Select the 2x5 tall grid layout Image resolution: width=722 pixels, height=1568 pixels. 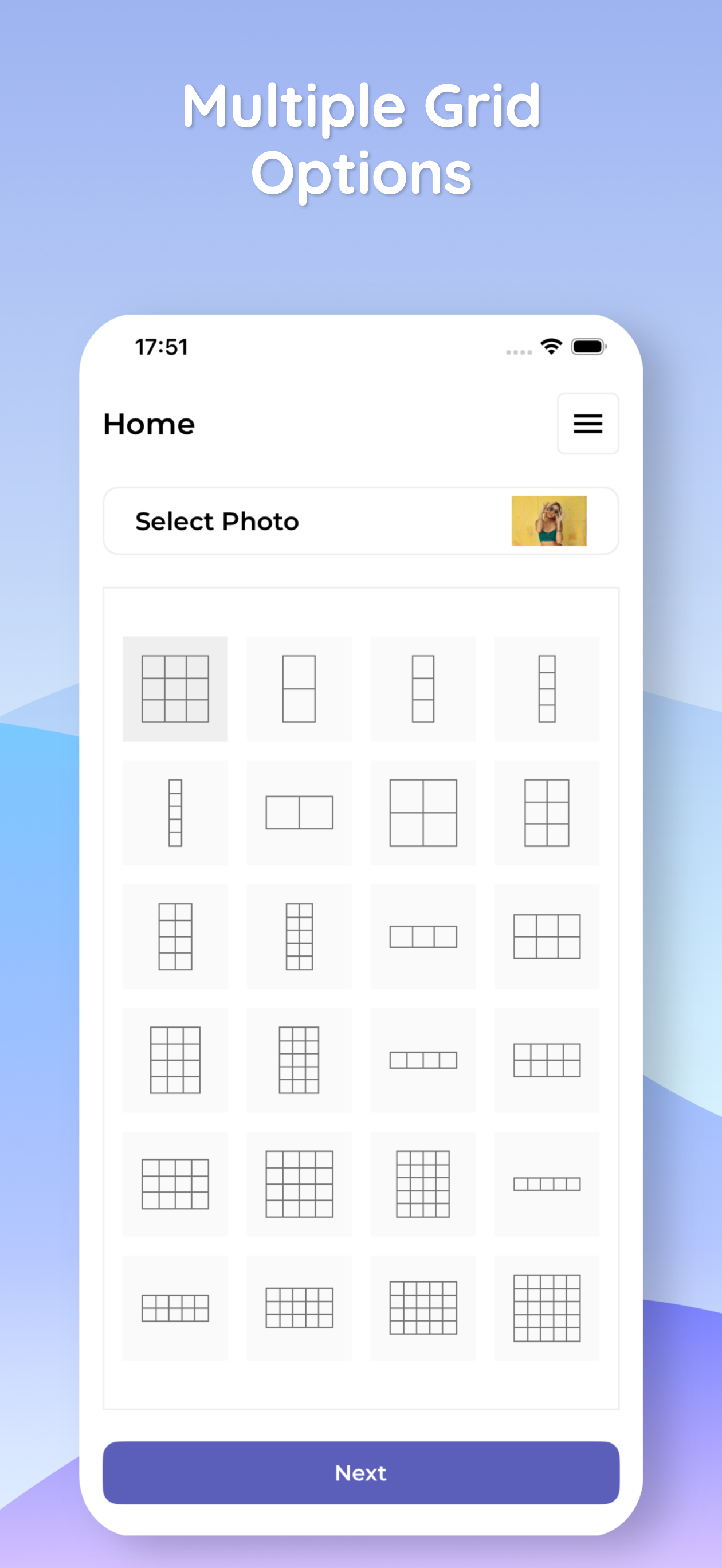(x=299, y=936)
